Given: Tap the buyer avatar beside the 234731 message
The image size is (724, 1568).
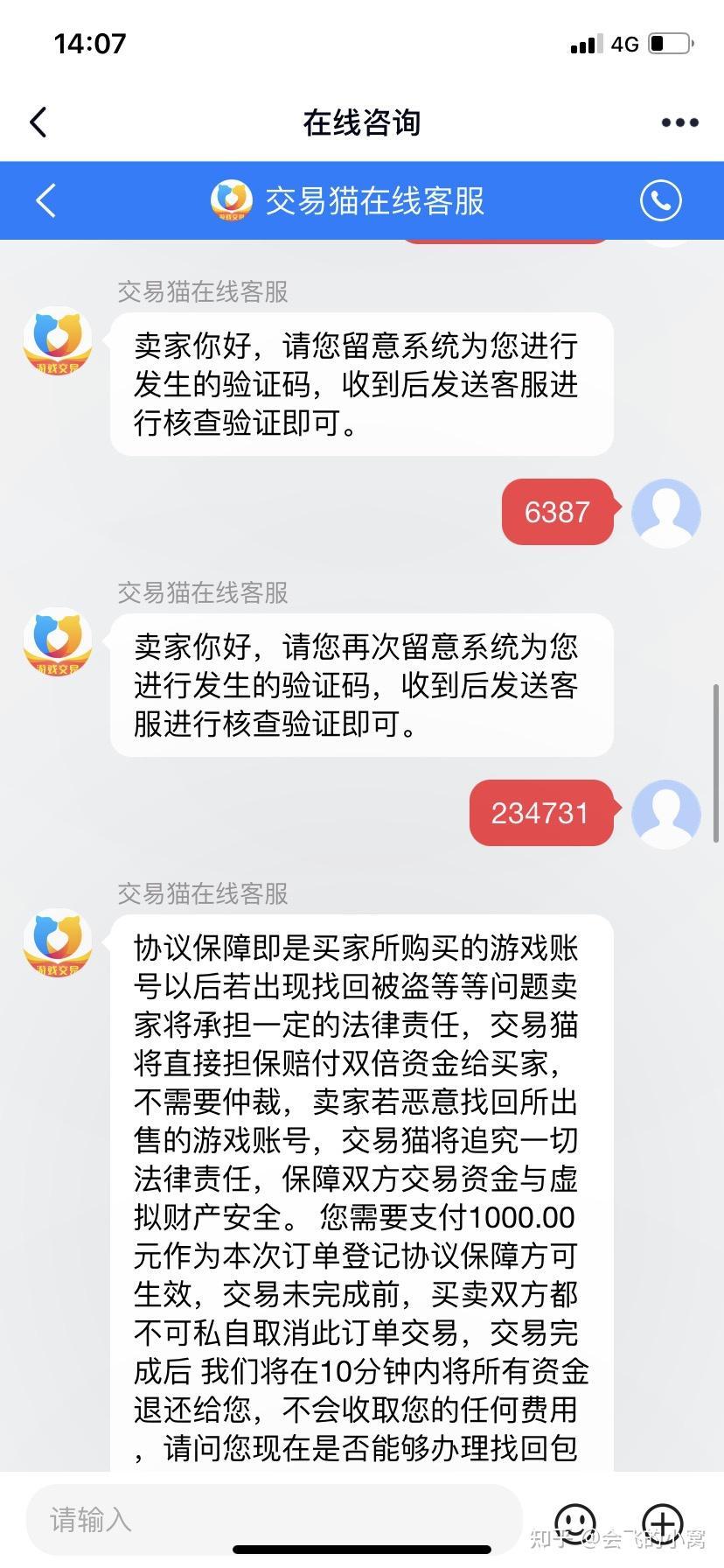Looking at the screenshot, I should point(666,814).
